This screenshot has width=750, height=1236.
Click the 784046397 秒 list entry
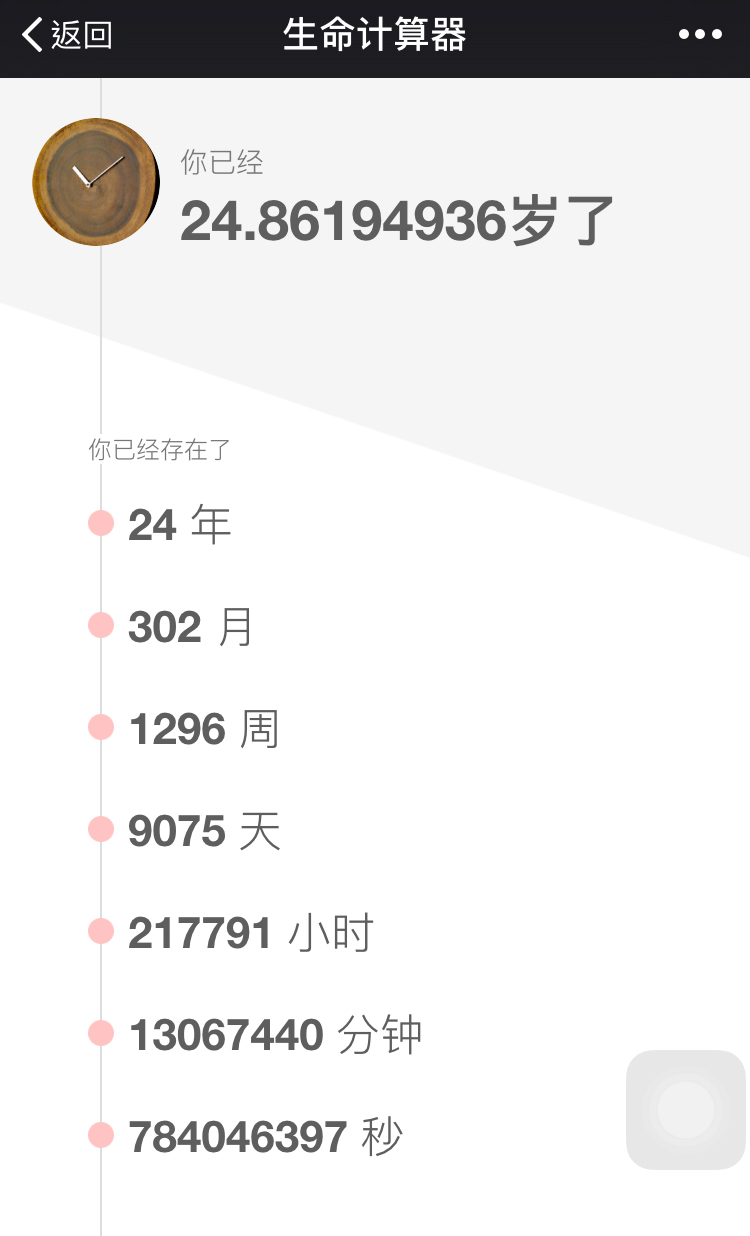265,1135
